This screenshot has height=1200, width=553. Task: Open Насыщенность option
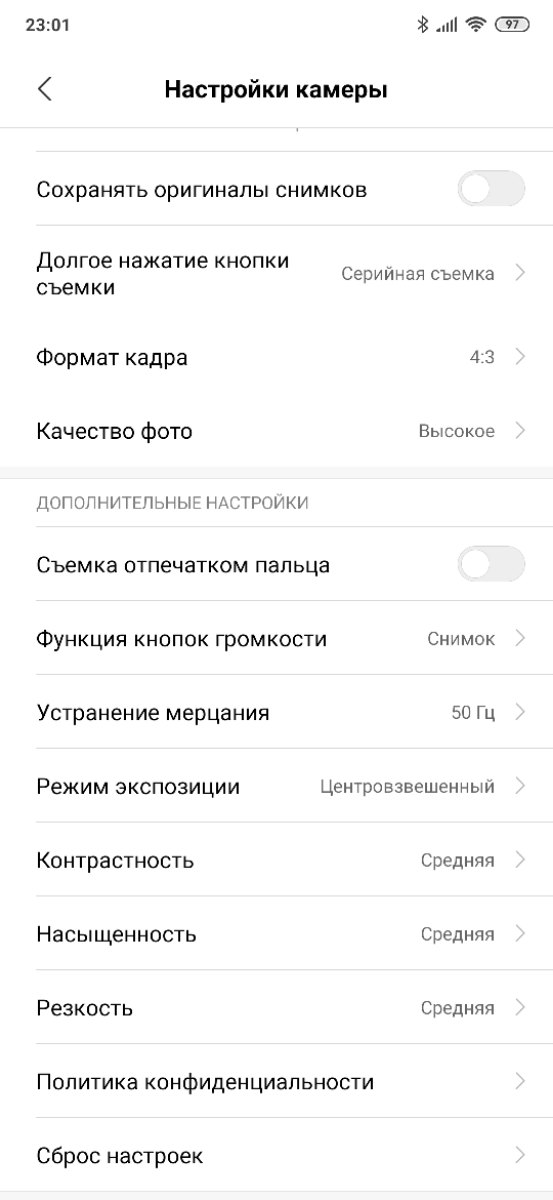[276, 934]
